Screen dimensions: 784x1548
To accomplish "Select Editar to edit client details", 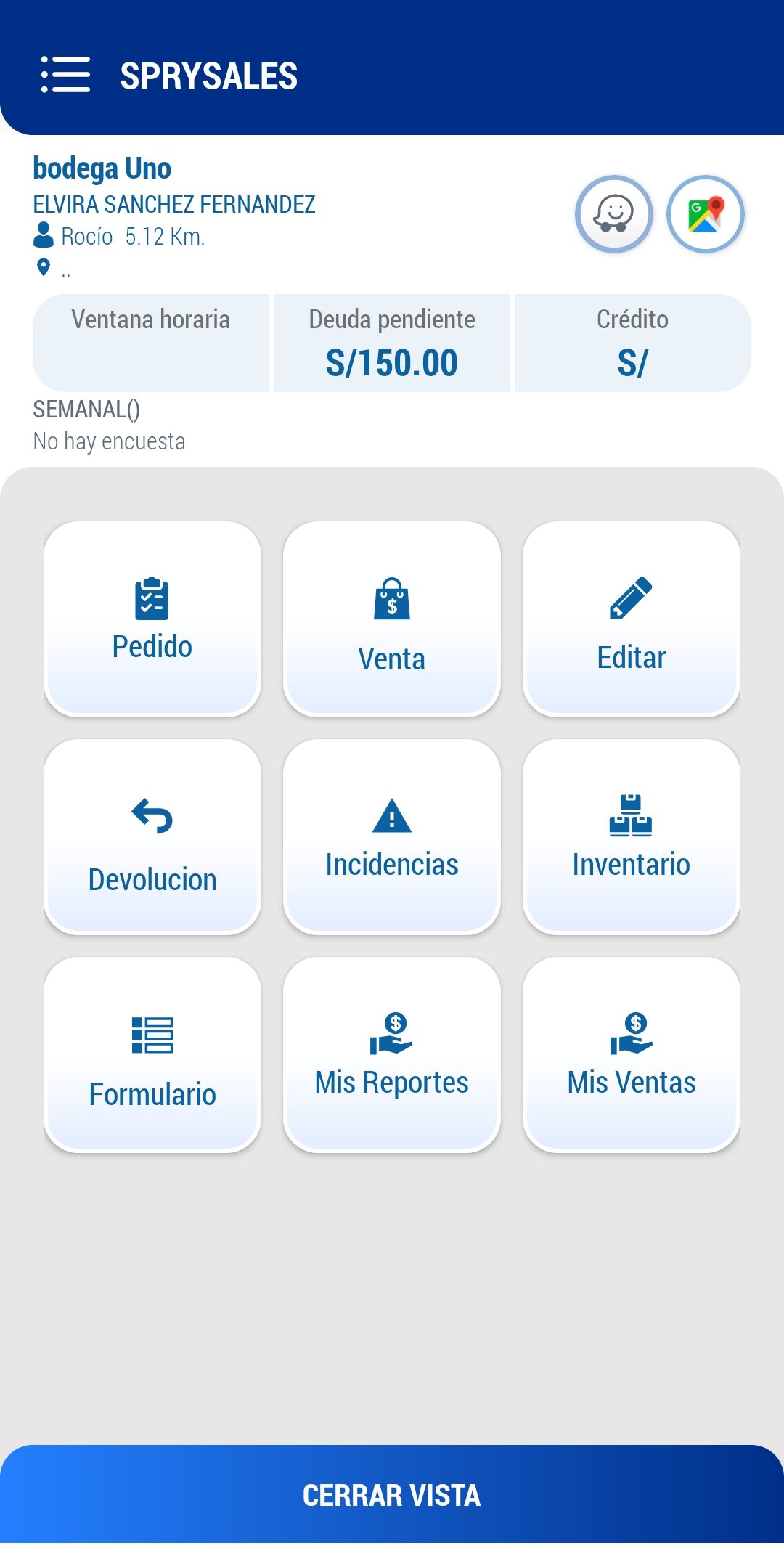I will (x=632, y=619).
